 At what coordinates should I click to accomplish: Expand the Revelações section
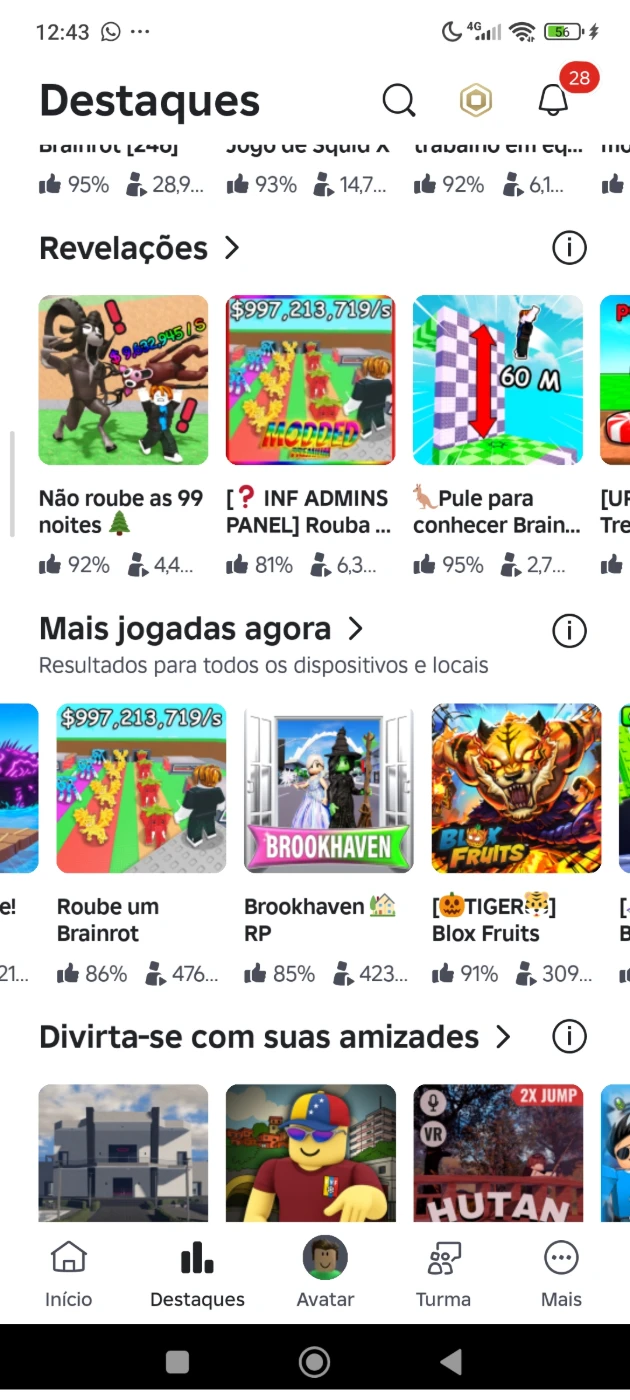pos(232,248)
